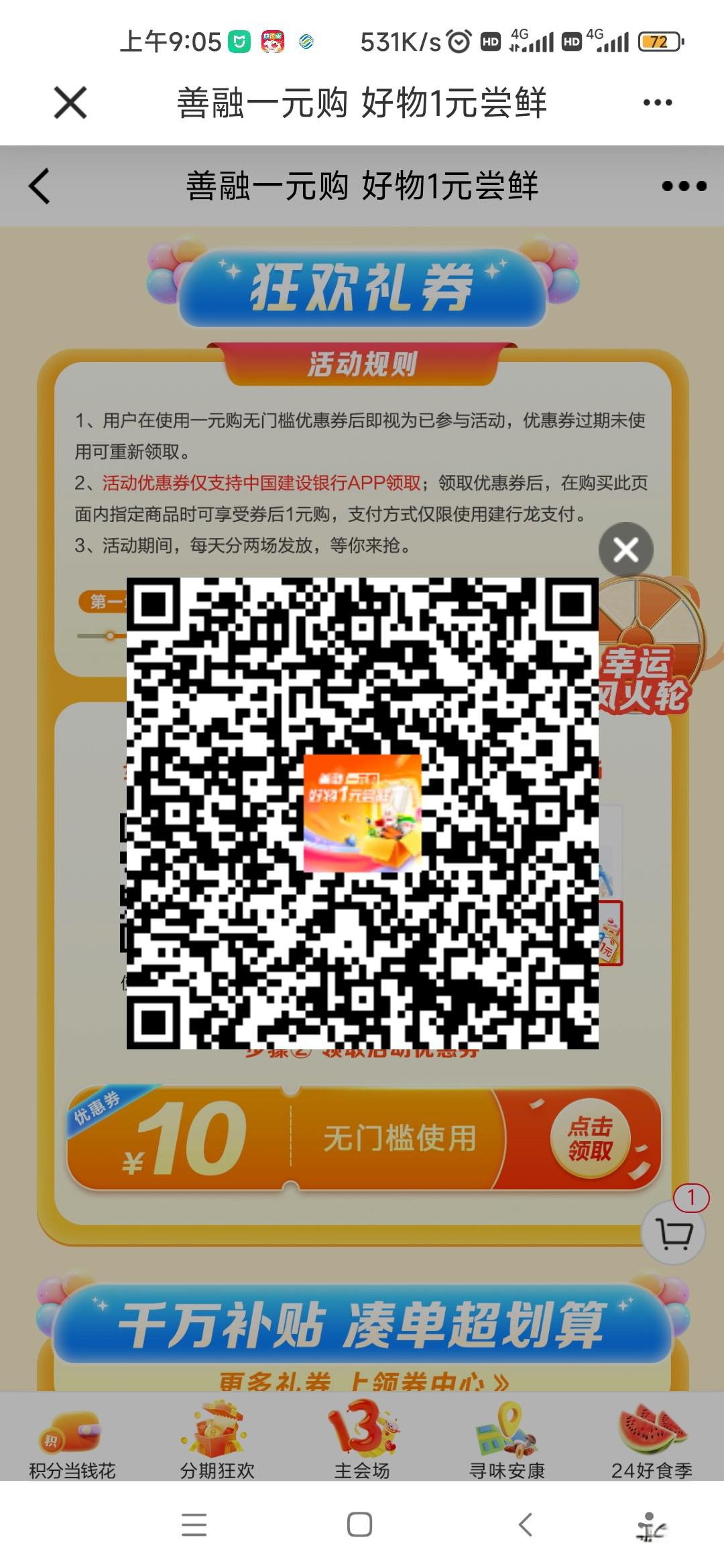Open the 寻味安康 section
The image size is (724, 1568).
(x=507, y=1441)
